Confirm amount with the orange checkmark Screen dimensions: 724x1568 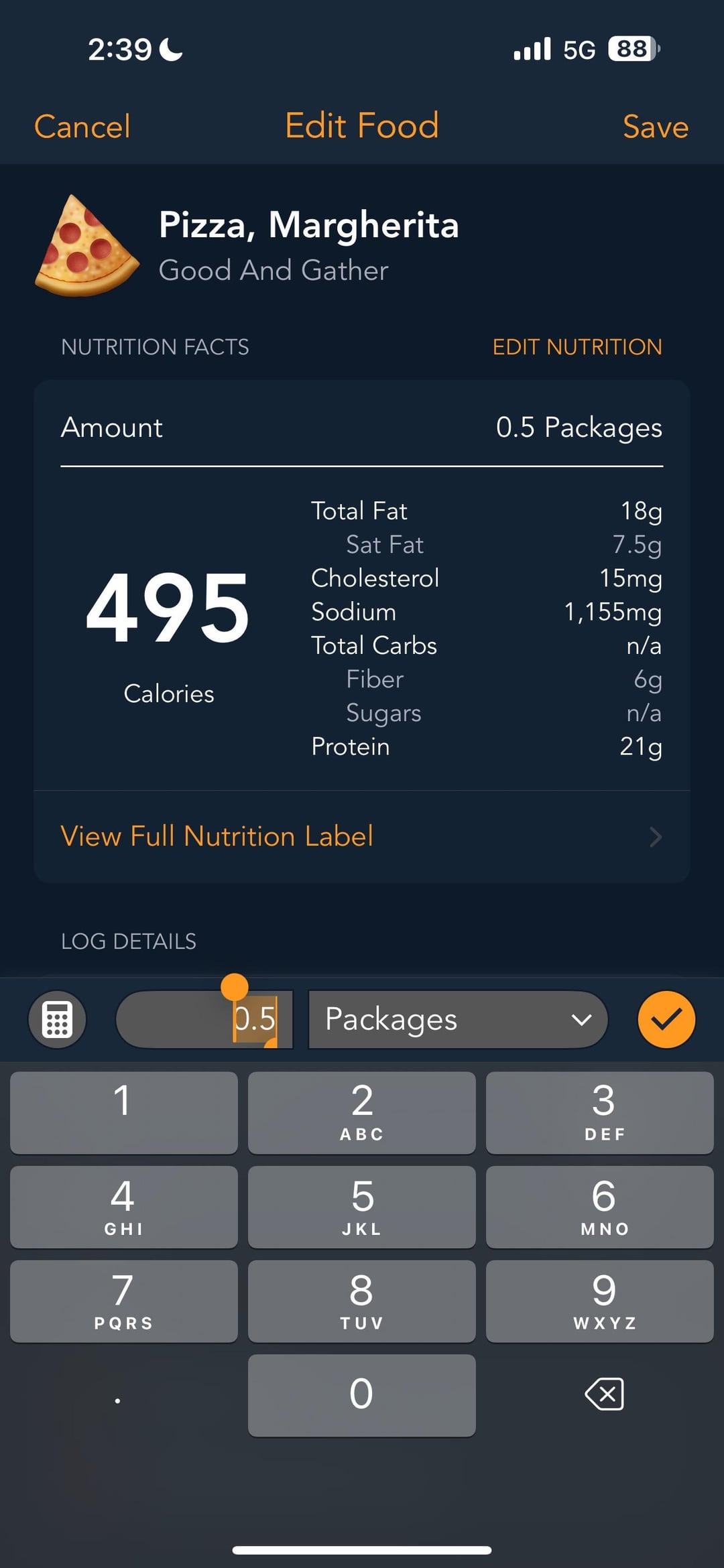[666, 1019]
